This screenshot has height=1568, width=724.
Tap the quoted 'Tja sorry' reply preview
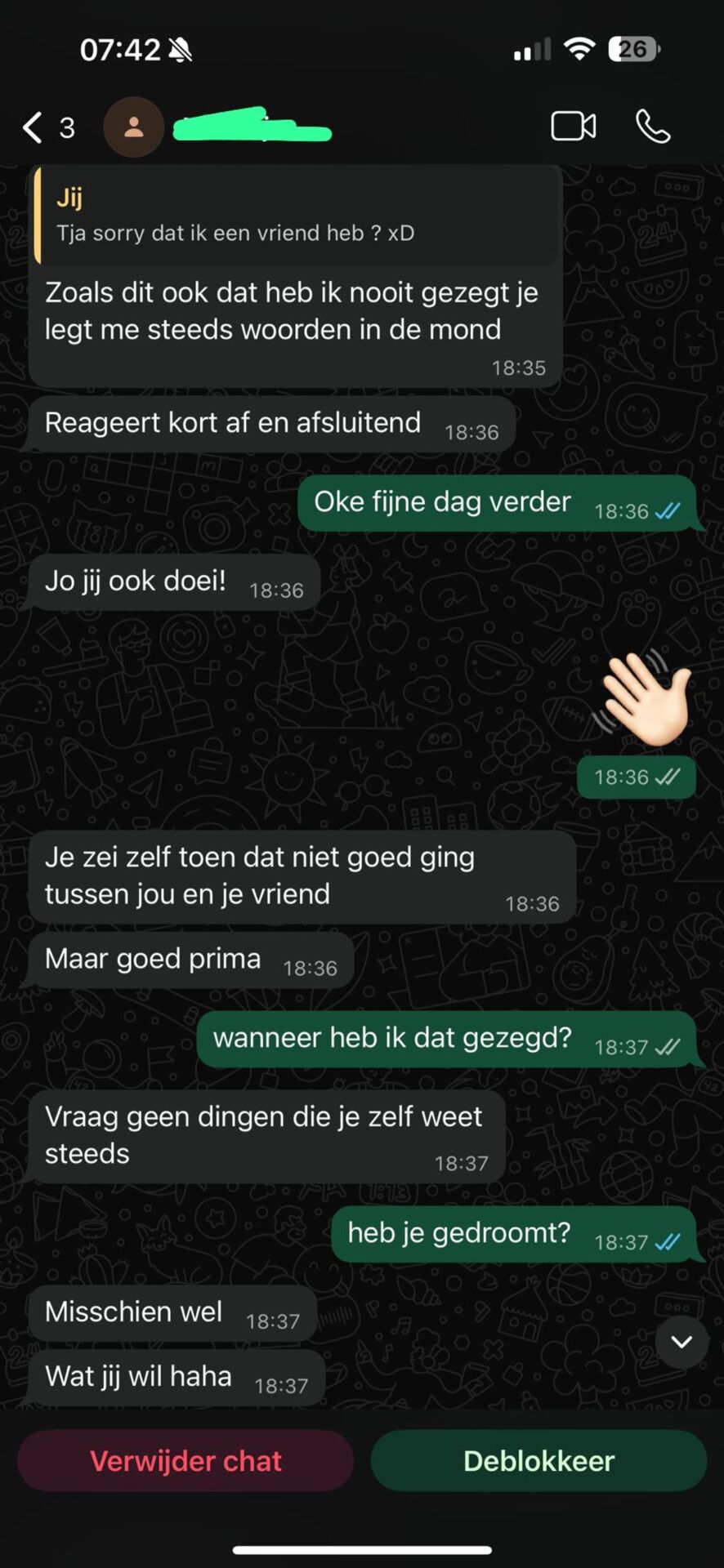click(x=294, y=216)
